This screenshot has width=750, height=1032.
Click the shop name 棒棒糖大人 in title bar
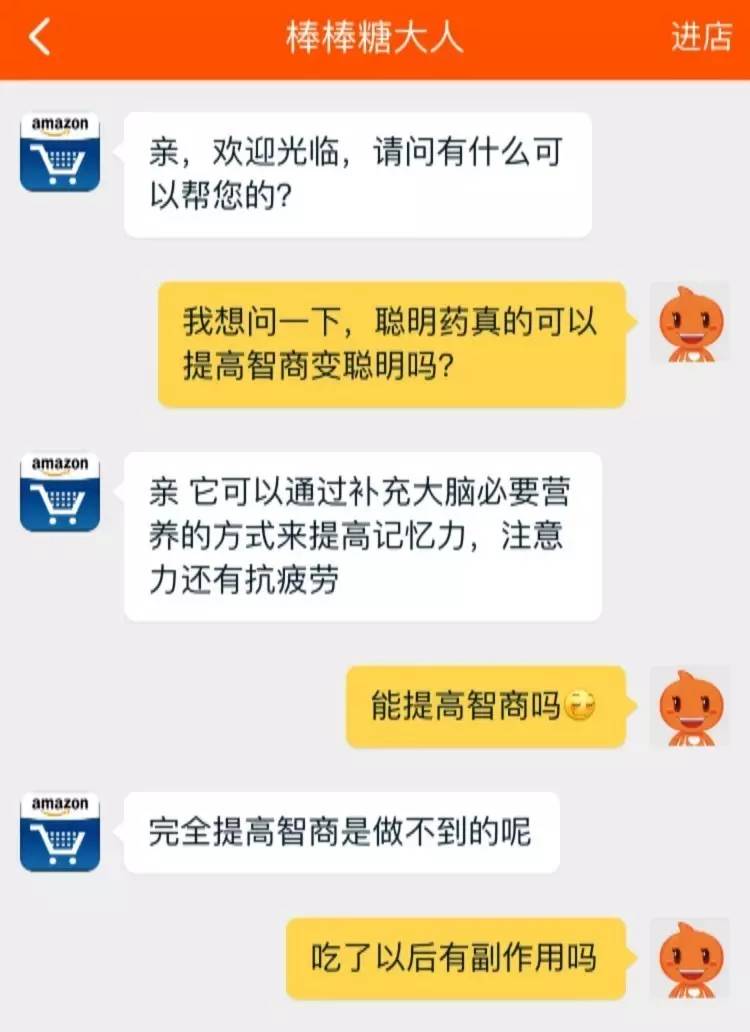tap(375, 38)
